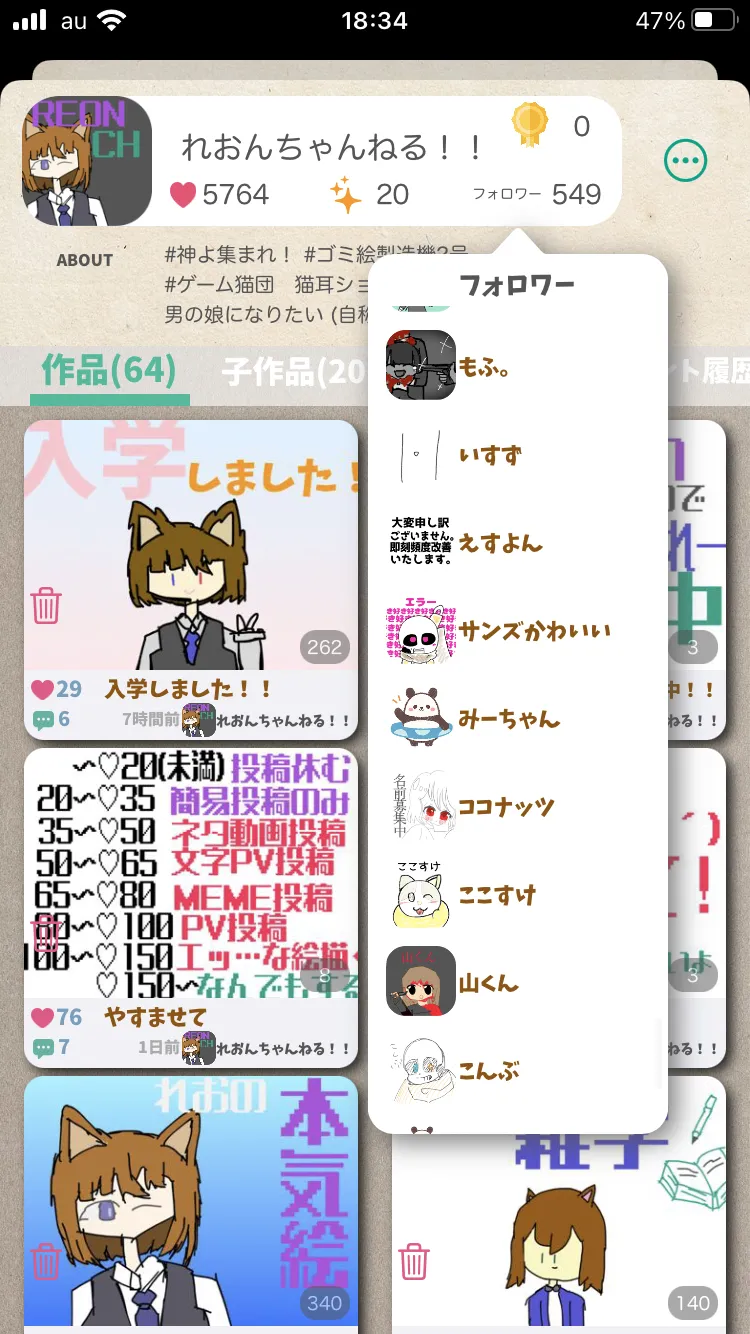This screenshot has width=750, height=1334.
Task: Open the 入学しました！！ work
Action: pyautogui.click(x=191, y=545)
